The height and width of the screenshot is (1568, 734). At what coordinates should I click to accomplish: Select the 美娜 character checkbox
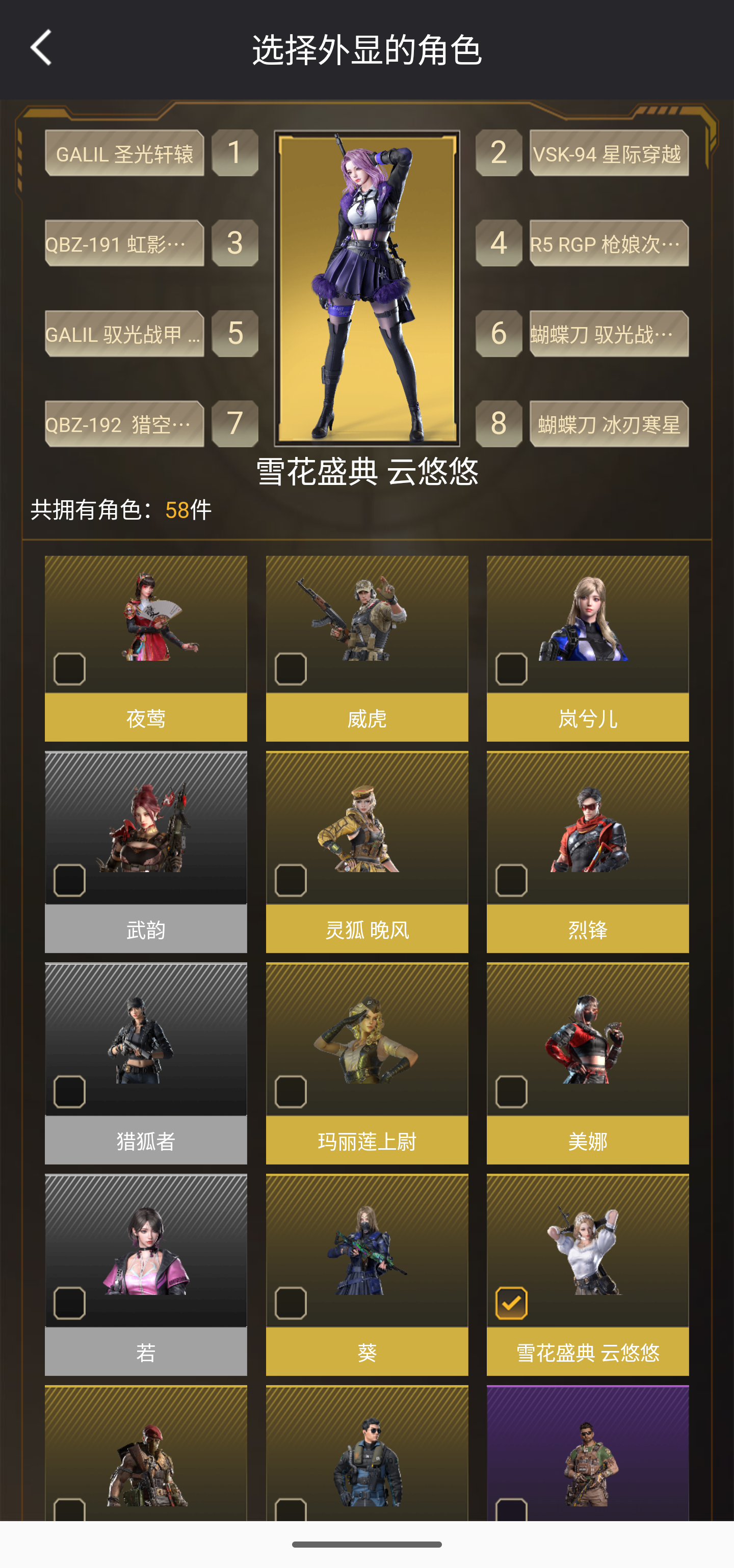[511, 1091]
